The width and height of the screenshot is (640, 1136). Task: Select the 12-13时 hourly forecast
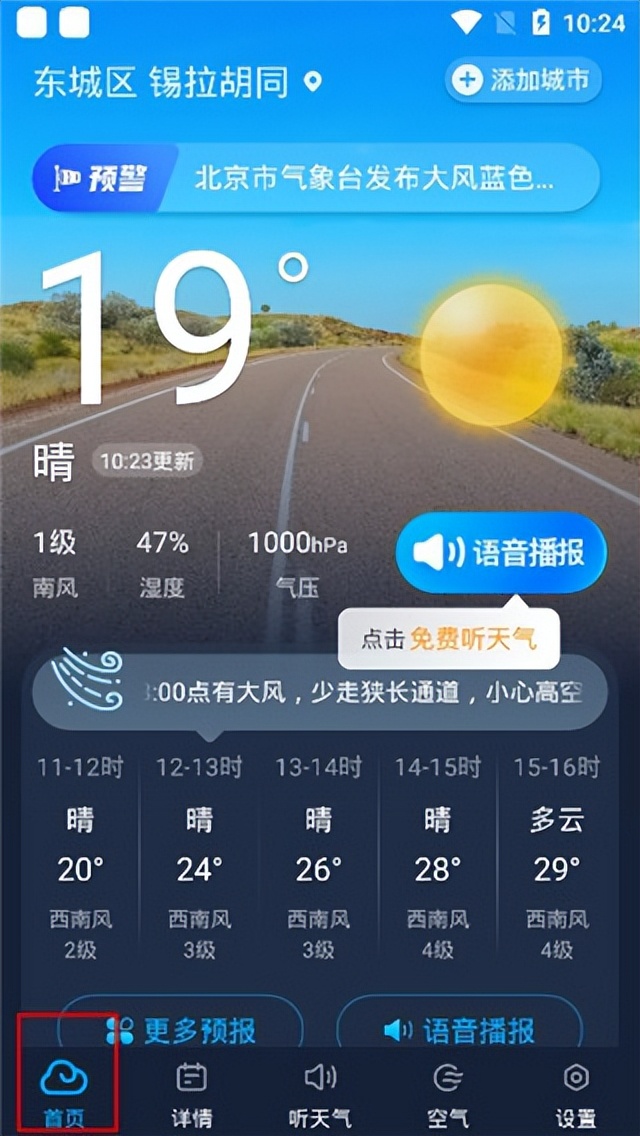pyautogui.click(x=199, y=860)
